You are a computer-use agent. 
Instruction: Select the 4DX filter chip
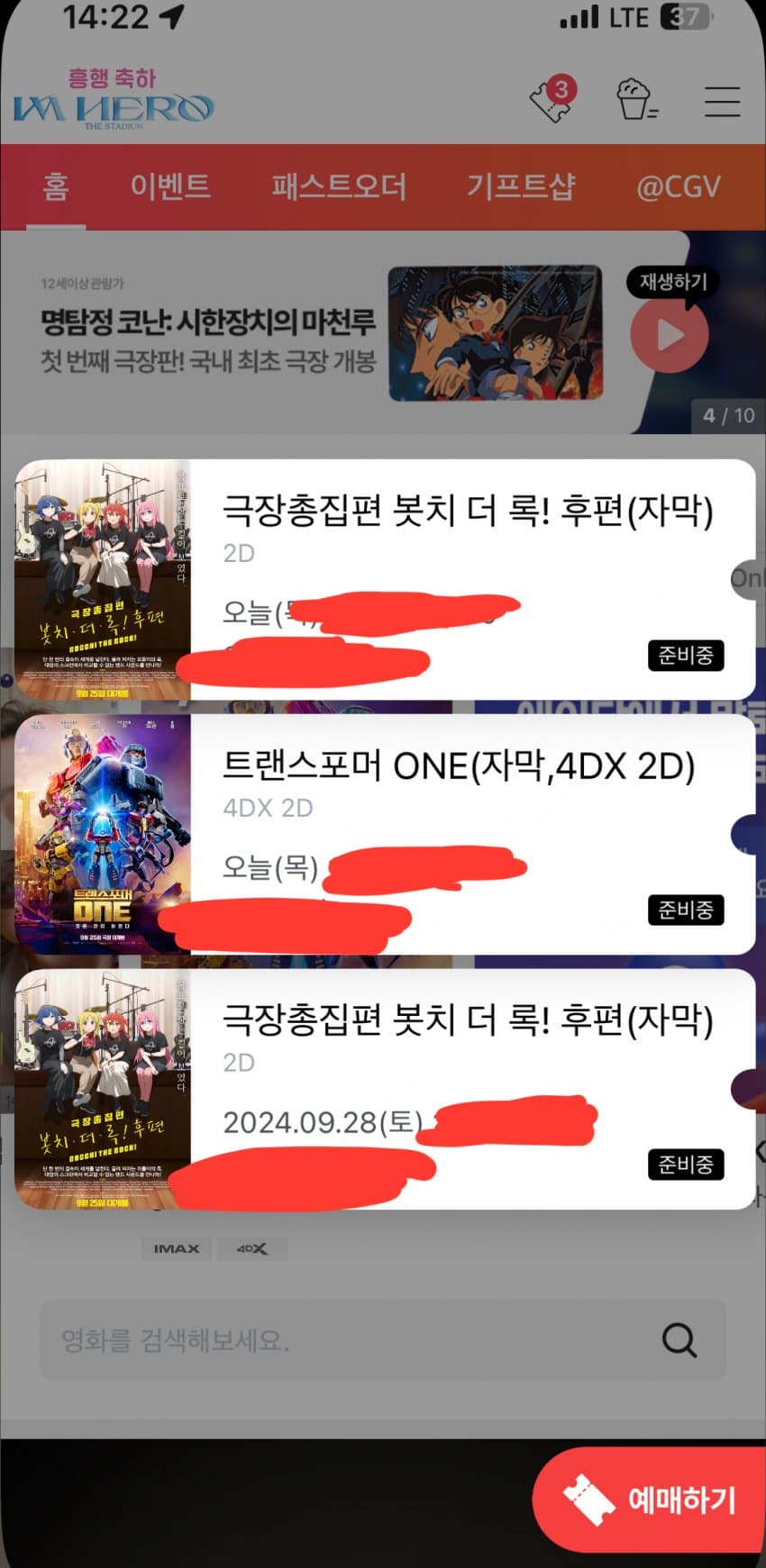coord(251,1248)
